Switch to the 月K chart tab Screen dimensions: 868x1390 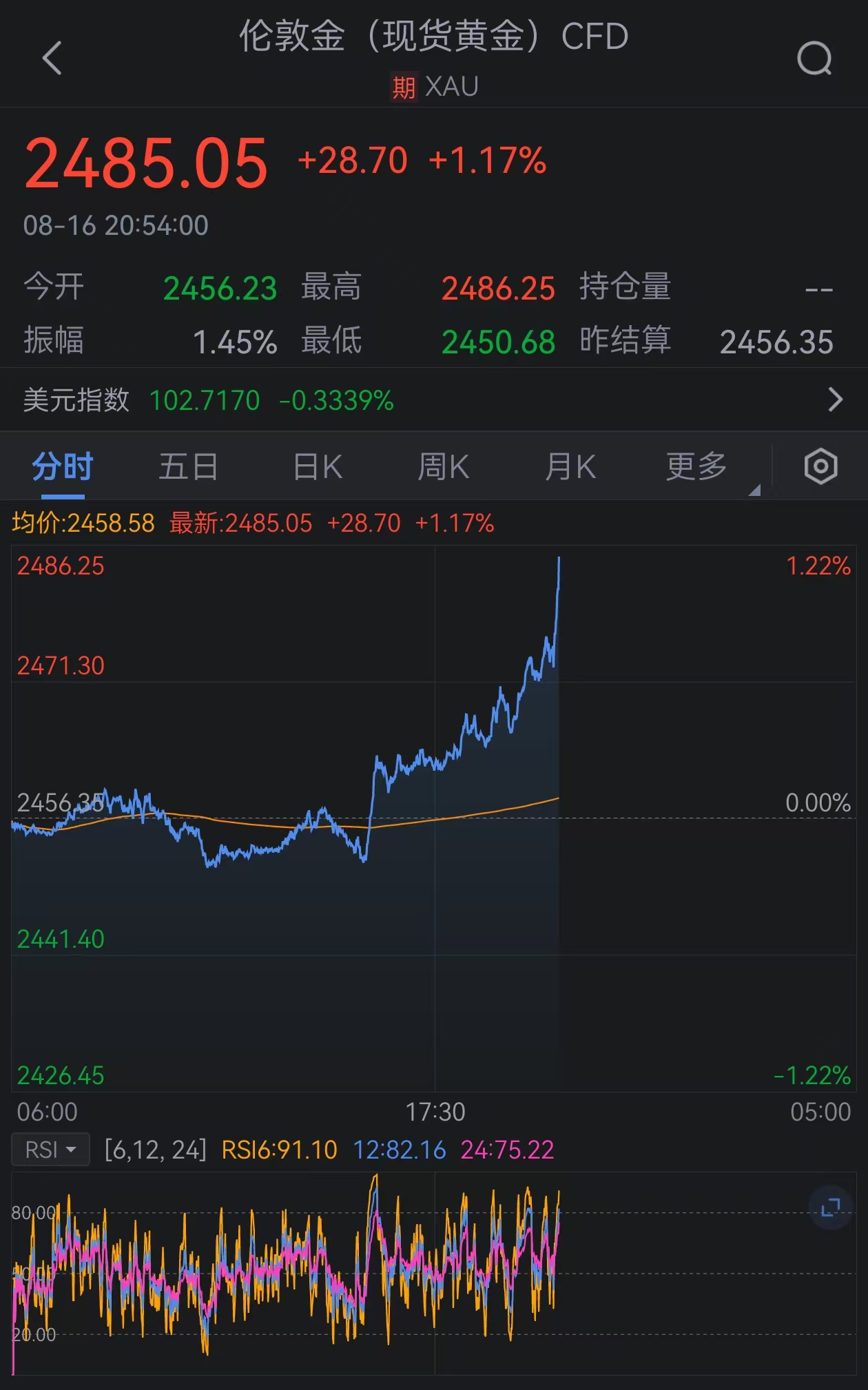(x=570, y=467)
